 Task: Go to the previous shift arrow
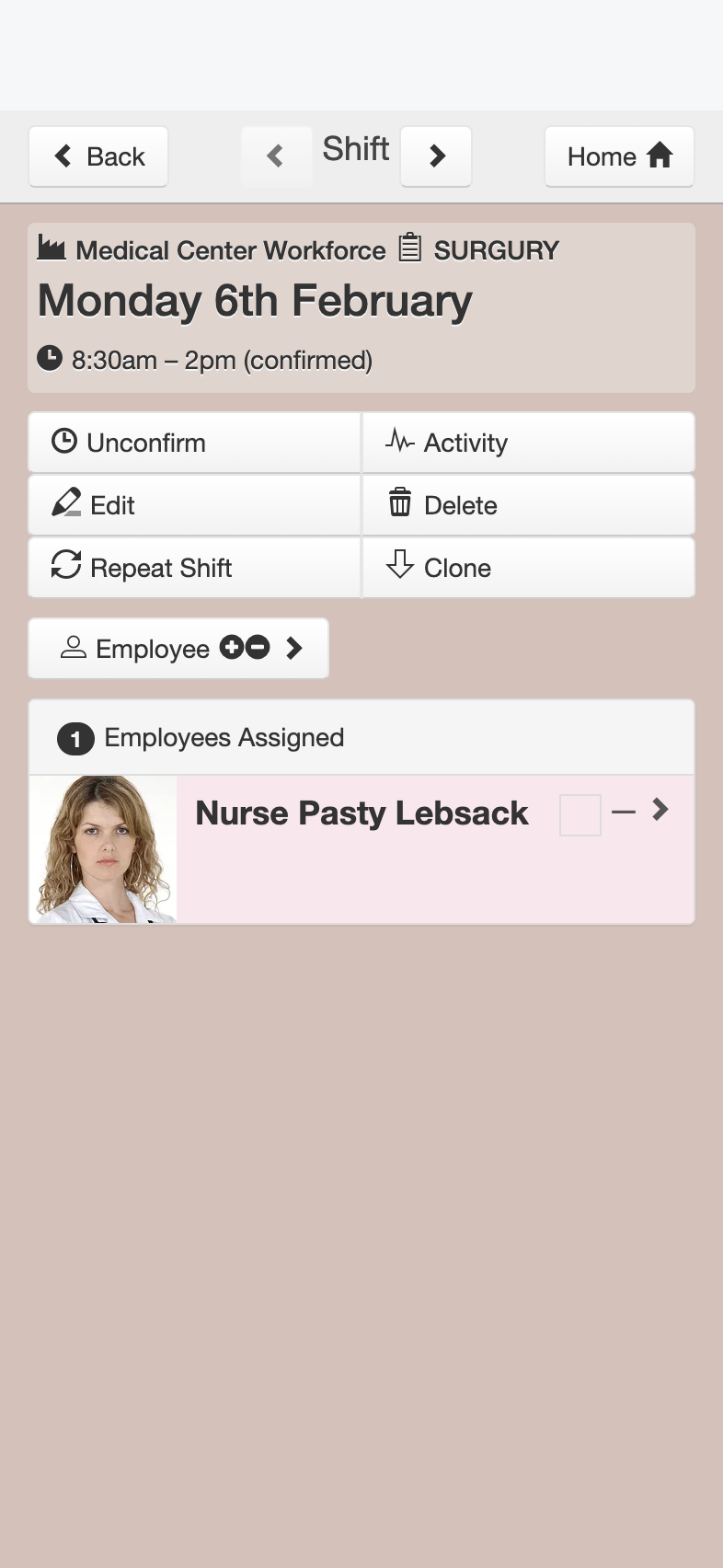pyautogui.click(x=276, y=156)
